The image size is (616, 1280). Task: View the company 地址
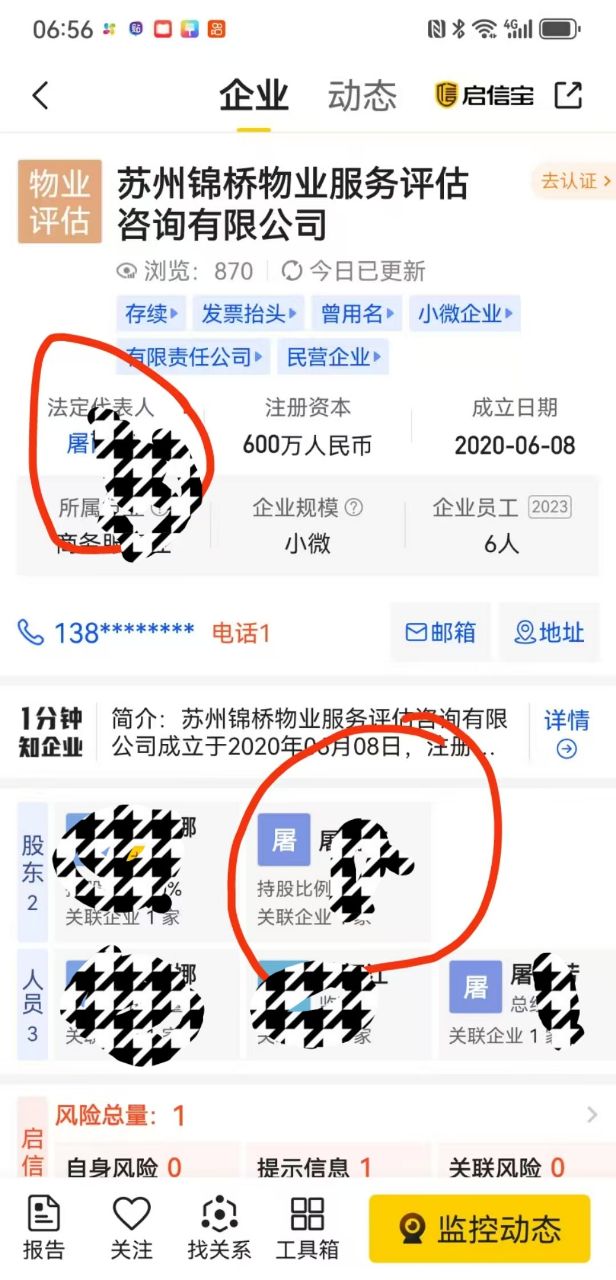click(x=548, y=633)
